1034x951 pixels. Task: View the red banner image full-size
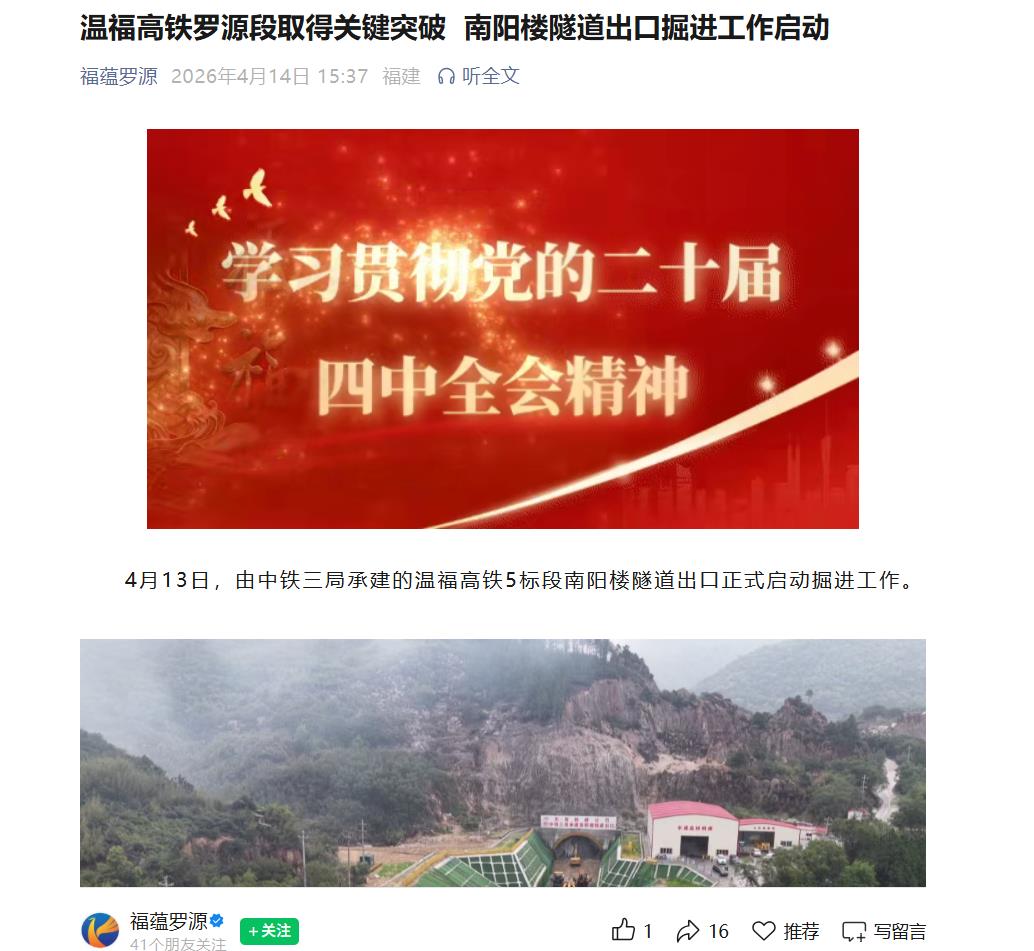click(x=502, y=328)
